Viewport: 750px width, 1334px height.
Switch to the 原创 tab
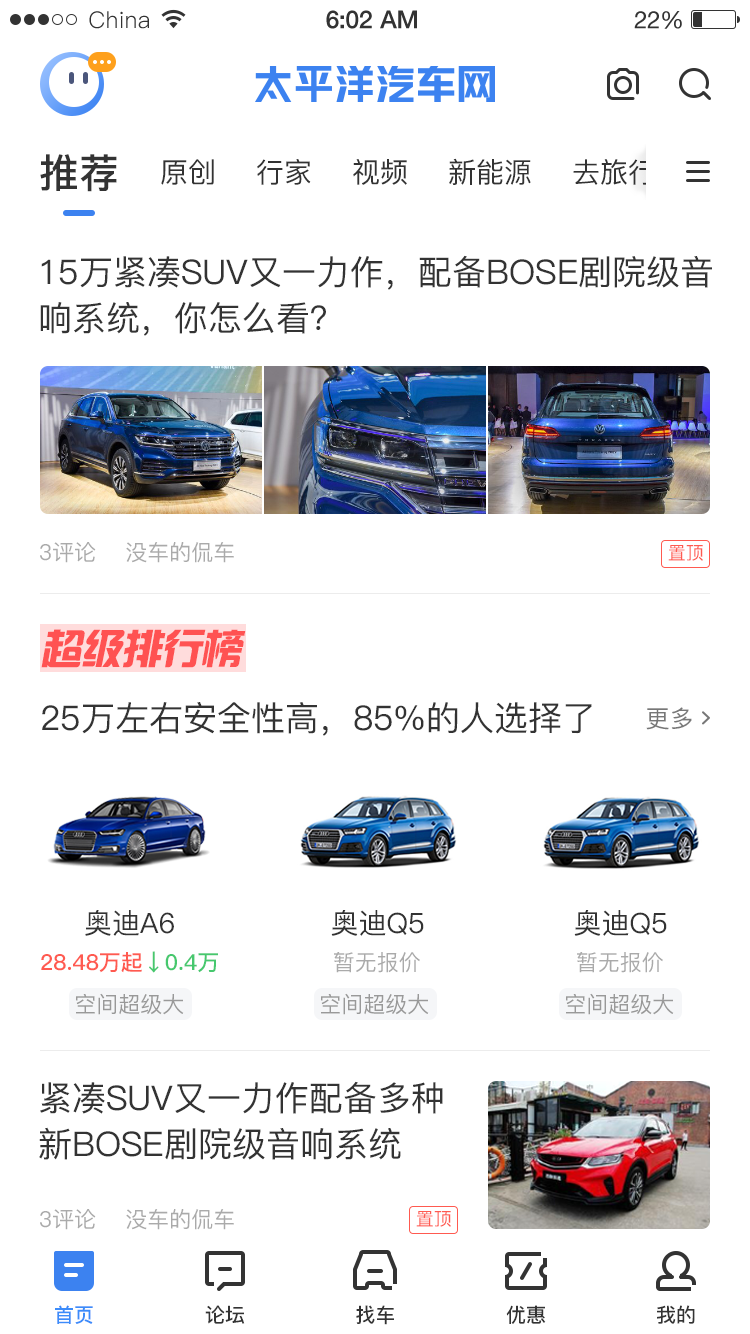point(187,172)
